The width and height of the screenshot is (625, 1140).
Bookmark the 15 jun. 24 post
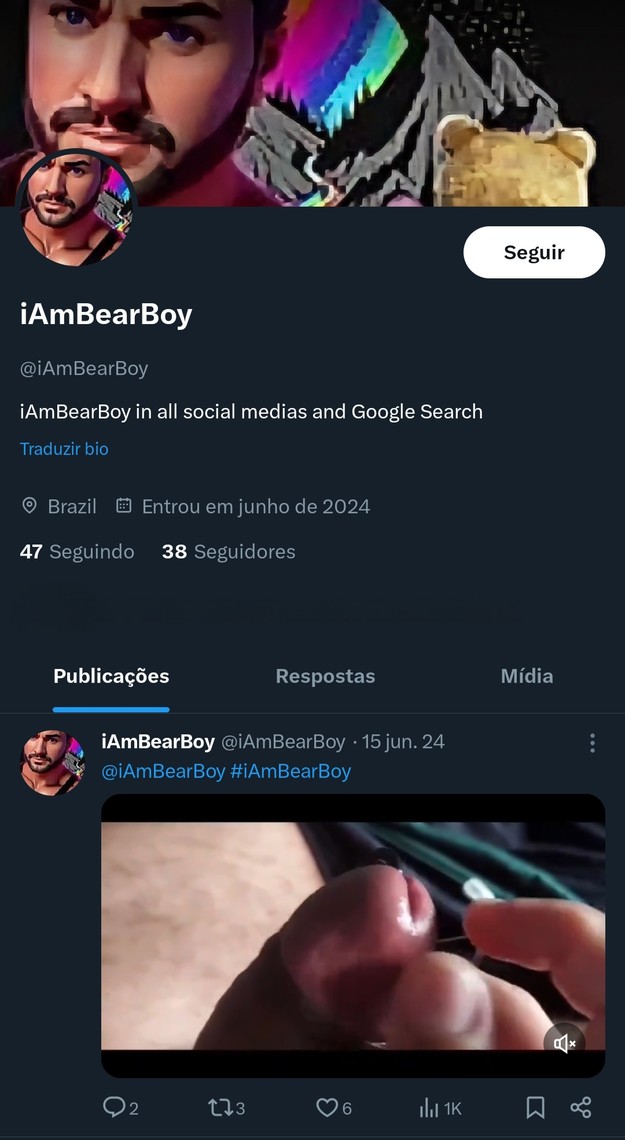tap(536, 1107)
